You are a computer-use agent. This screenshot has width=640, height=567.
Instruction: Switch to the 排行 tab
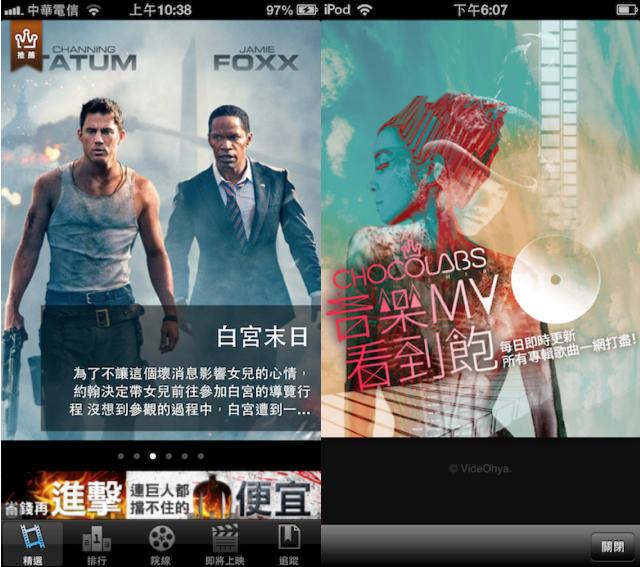click(x=96, y=544)
